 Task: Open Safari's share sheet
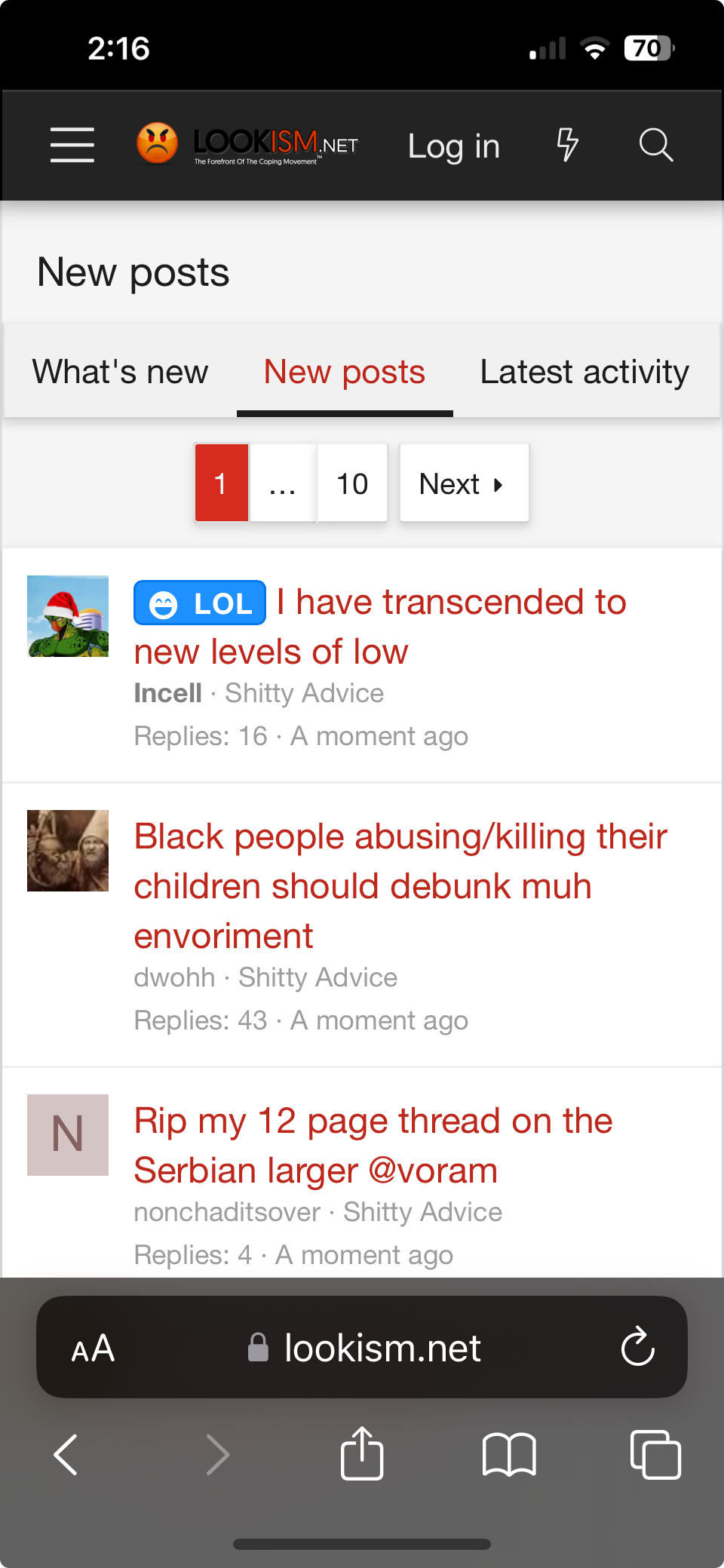pyautogui.click(x=362, y=1453)
